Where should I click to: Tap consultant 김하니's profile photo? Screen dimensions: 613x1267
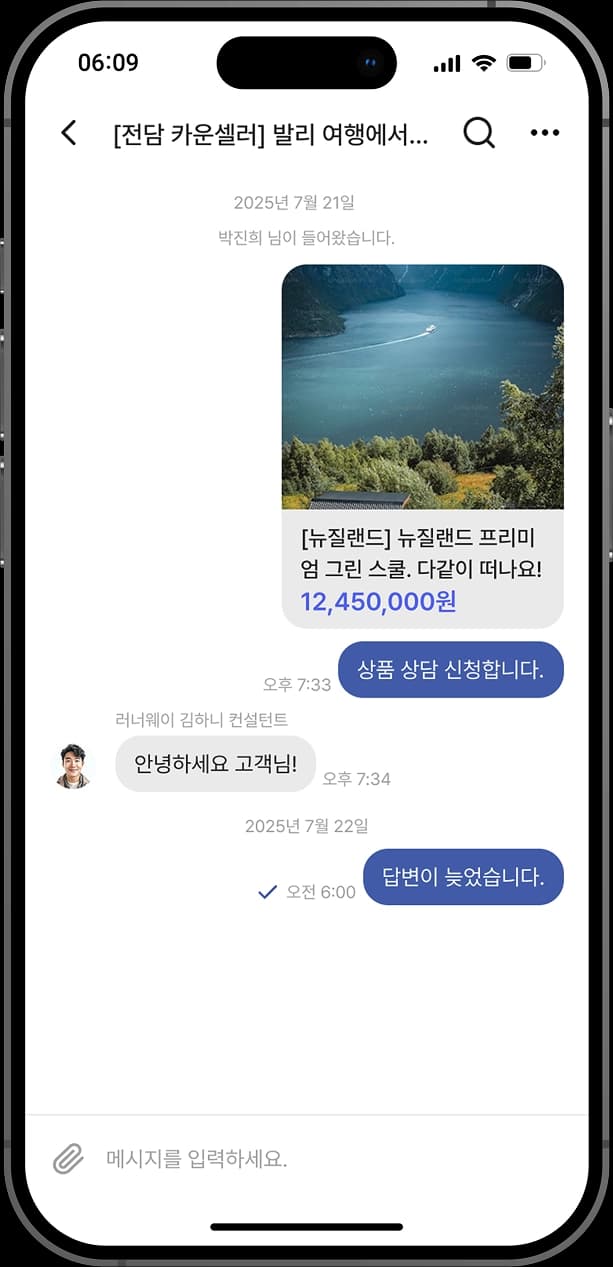point(73,767)
